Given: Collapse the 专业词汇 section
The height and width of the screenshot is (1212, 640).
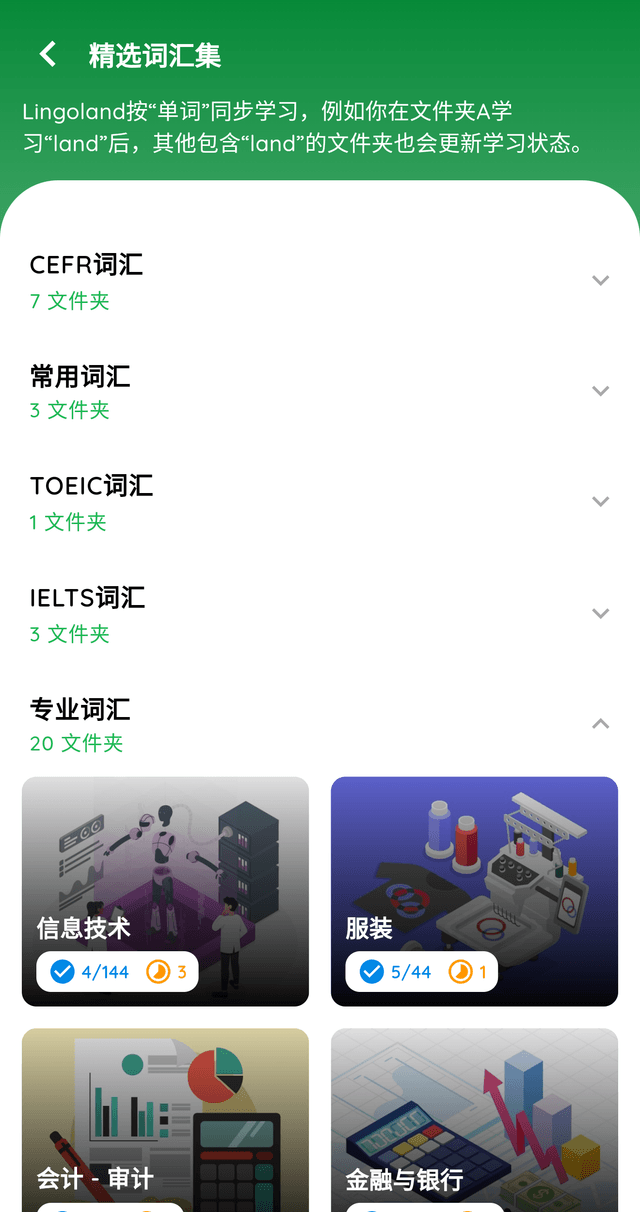Looking at the screenshot, I should click(x=600, y=724).
